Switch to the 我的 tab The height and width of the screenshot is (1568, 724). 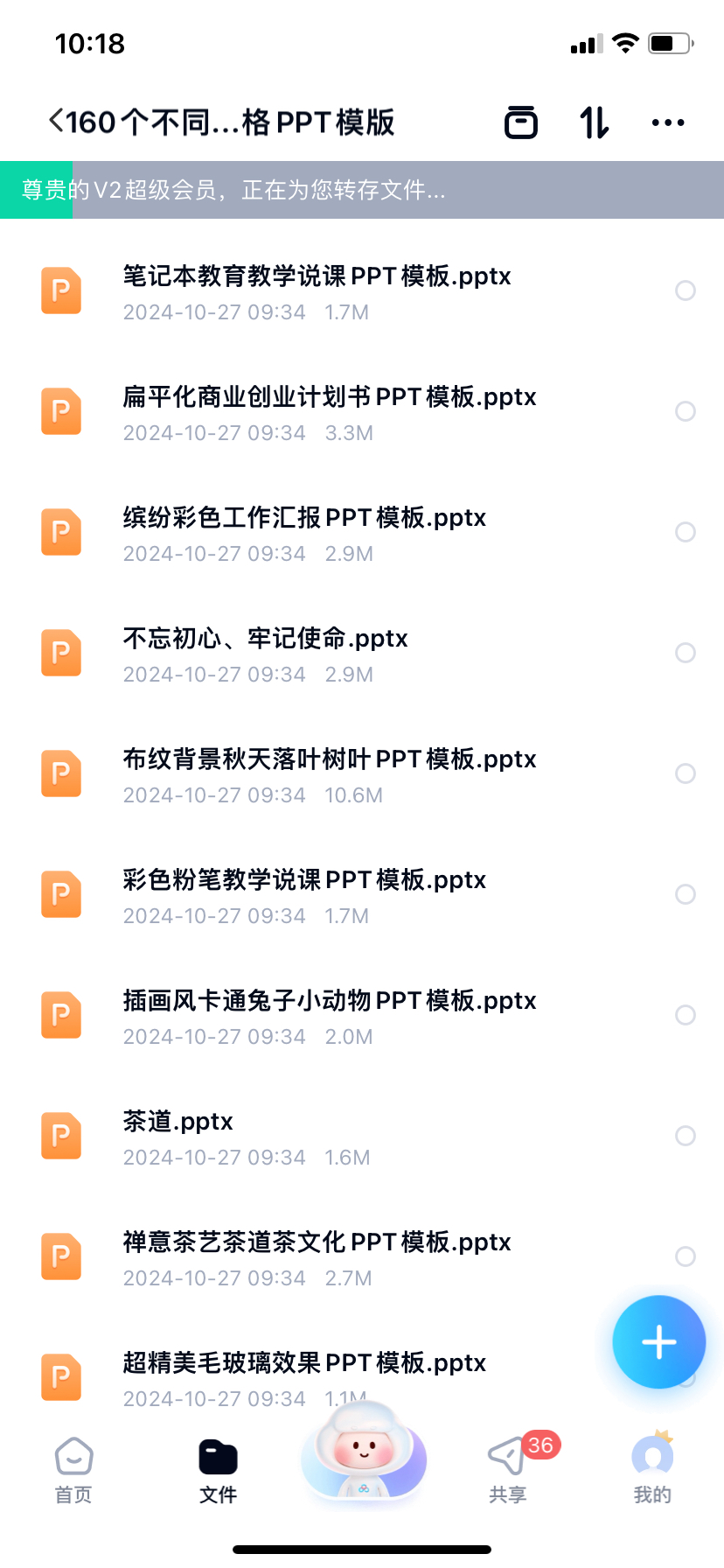pos(652,1470)
